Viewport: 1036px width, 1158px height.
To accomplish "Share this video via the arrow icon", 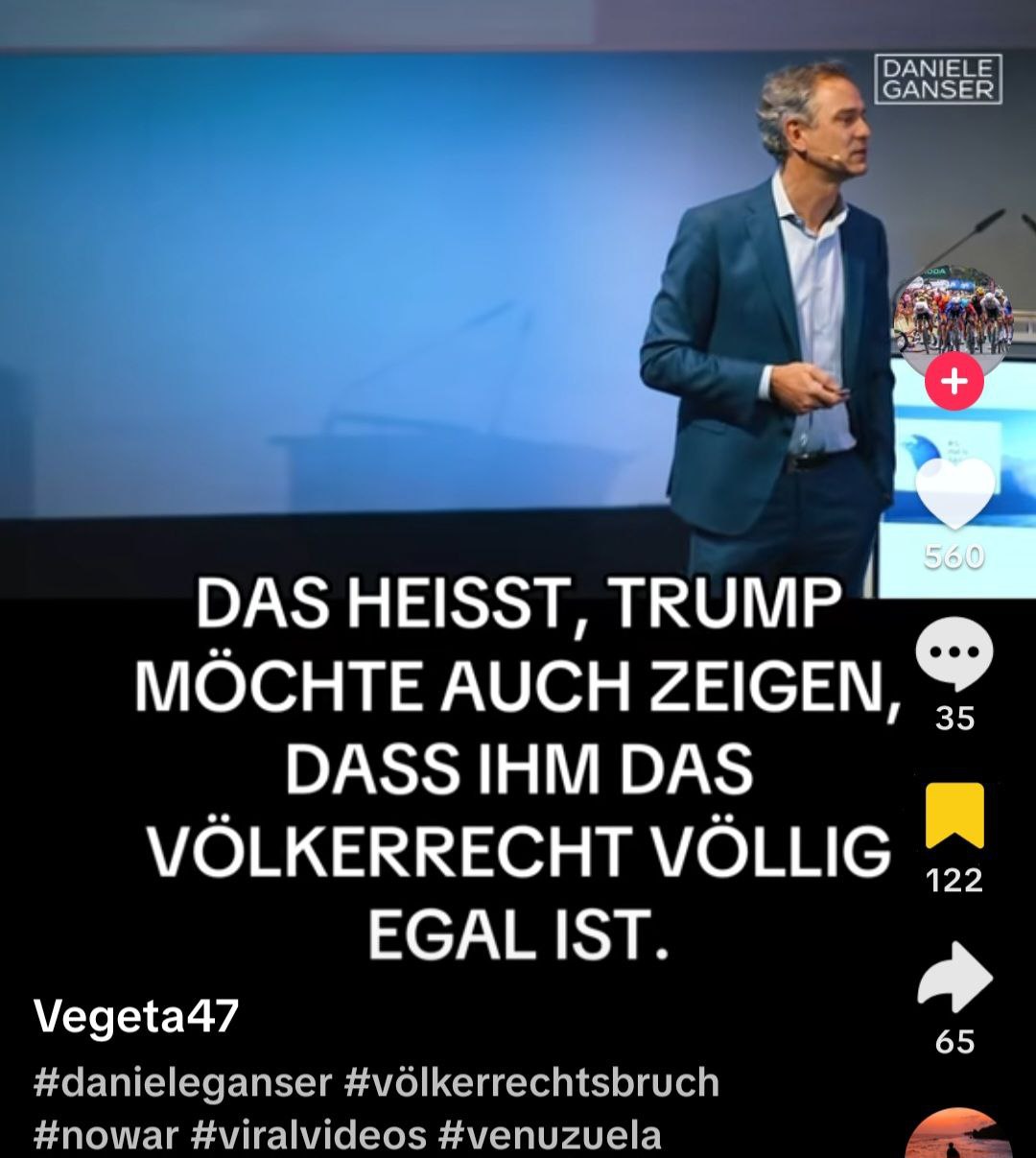I will coord(954,979).
